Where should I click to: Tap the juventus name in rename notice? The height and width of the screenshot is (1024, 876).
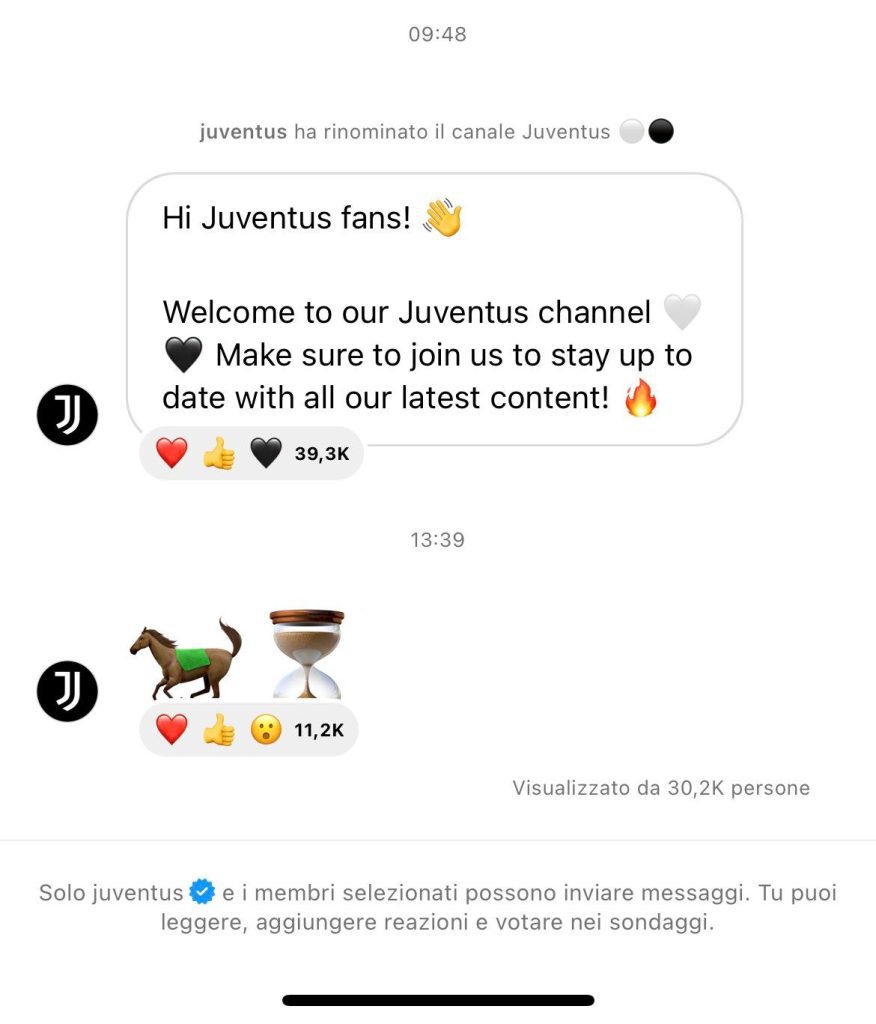243,132
